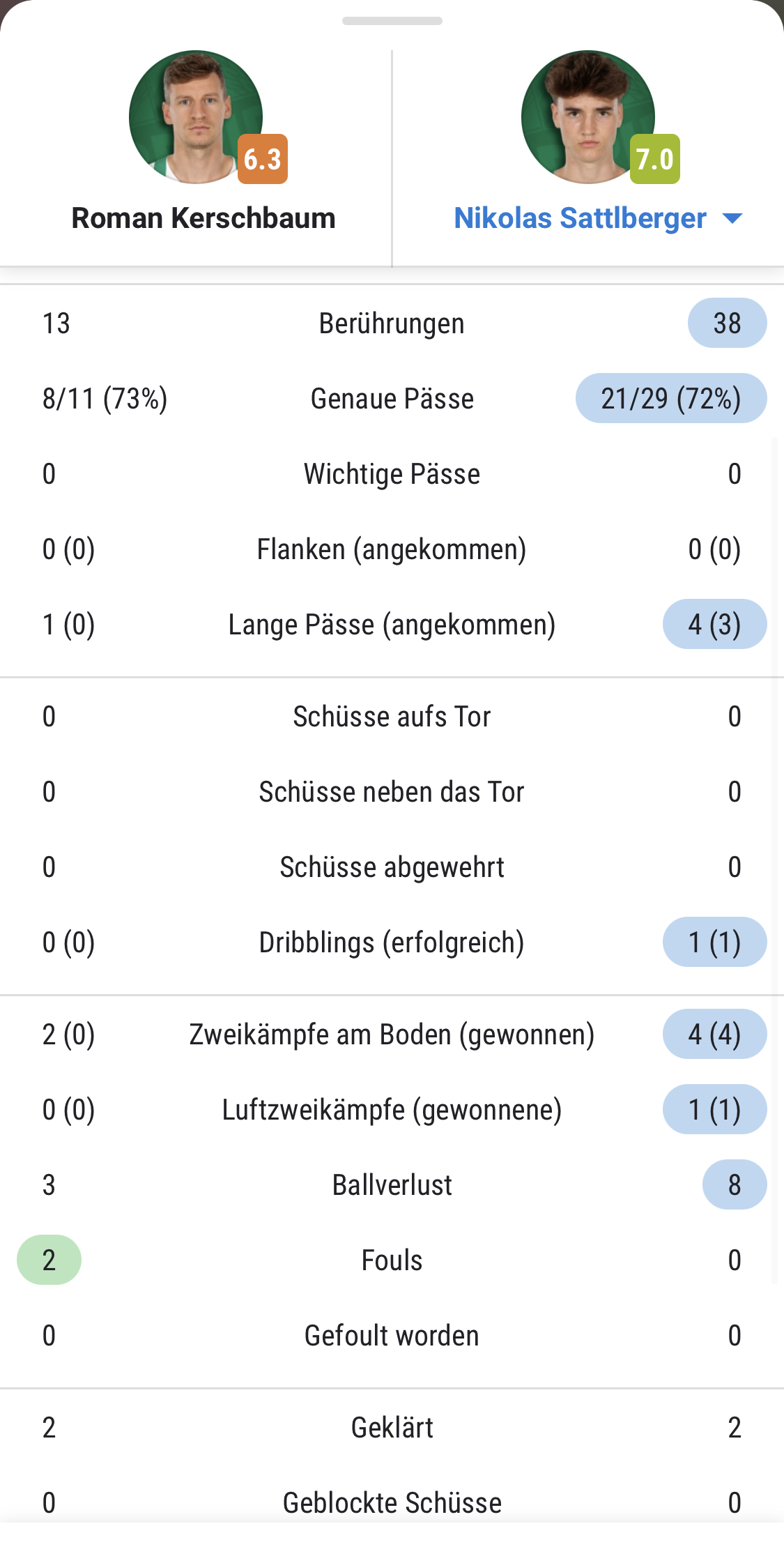Tap Nikolas Sattlberger's player photo
This screenshot has height=1563, width=784.
coord(588,117)
